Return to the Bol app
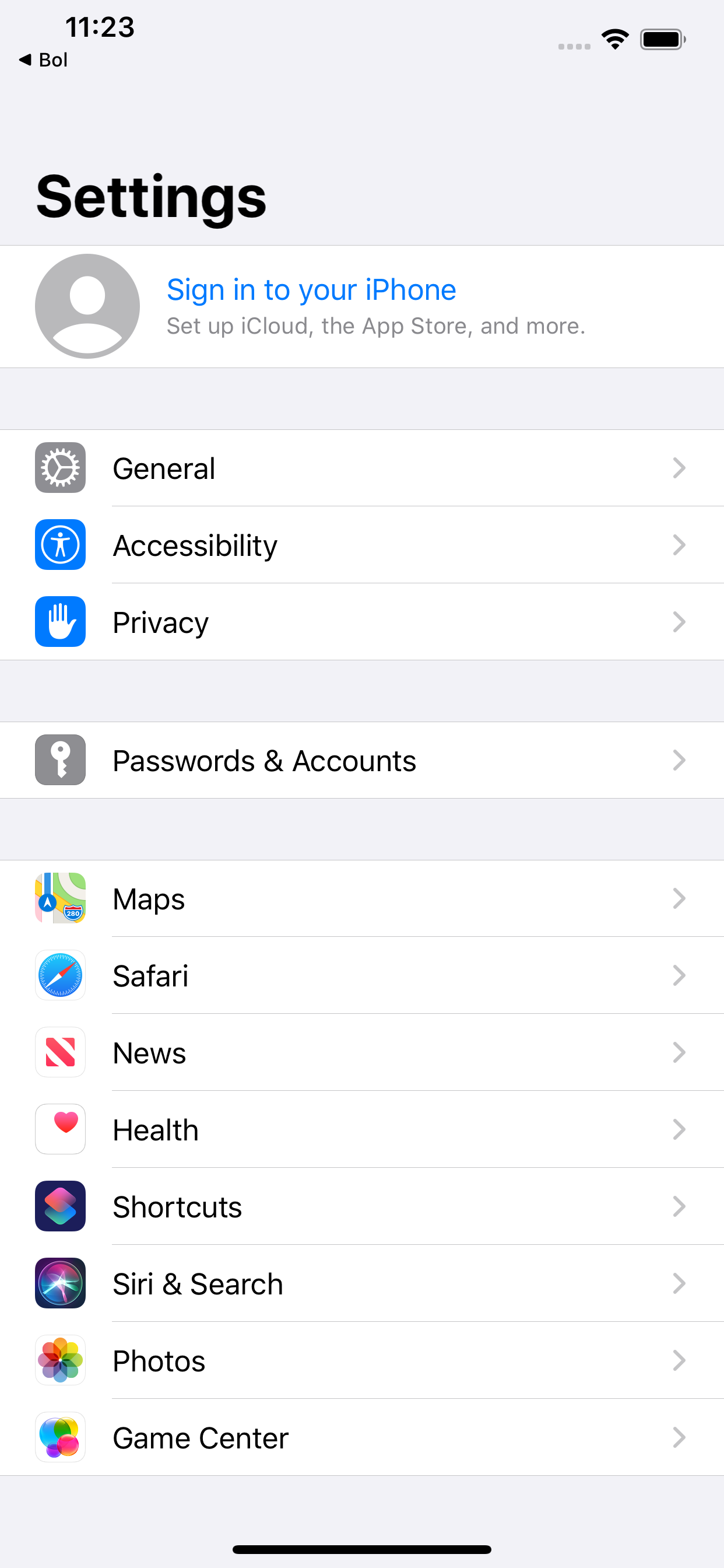The width and height of the screenshot is (724, 1568). [x=43, y=60]
